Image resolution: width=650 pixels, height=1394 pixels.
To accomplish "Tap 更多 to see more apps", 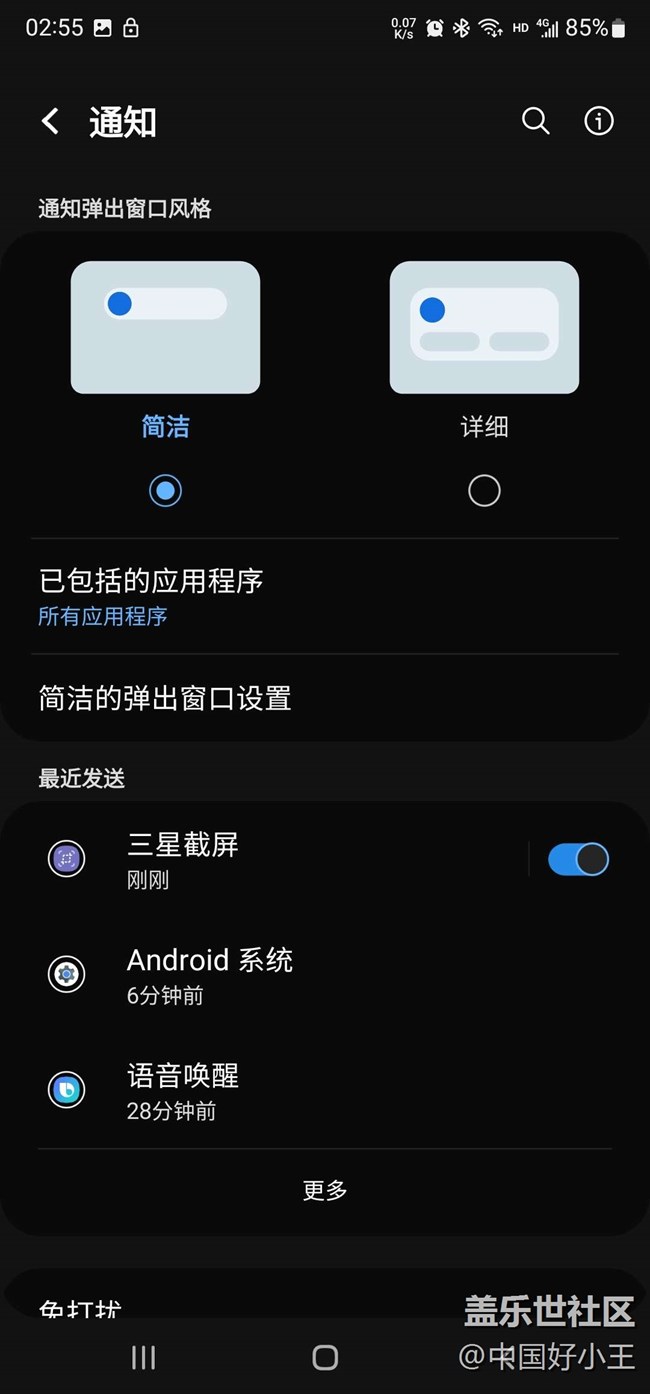I will pyautogui.click(x=324, y=1190).
